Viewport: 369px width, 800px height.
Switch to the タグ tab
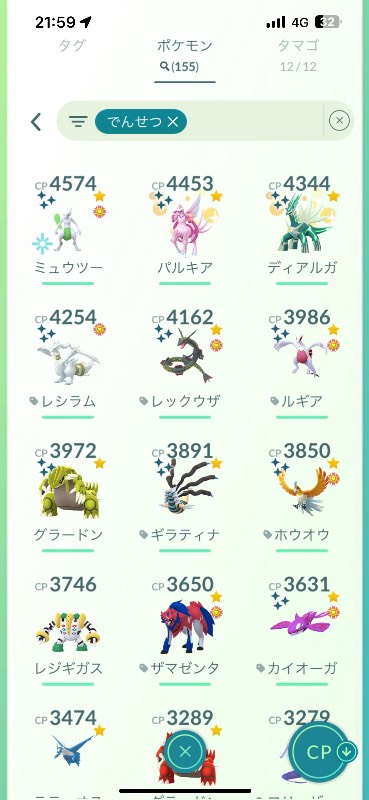(71, 46)
